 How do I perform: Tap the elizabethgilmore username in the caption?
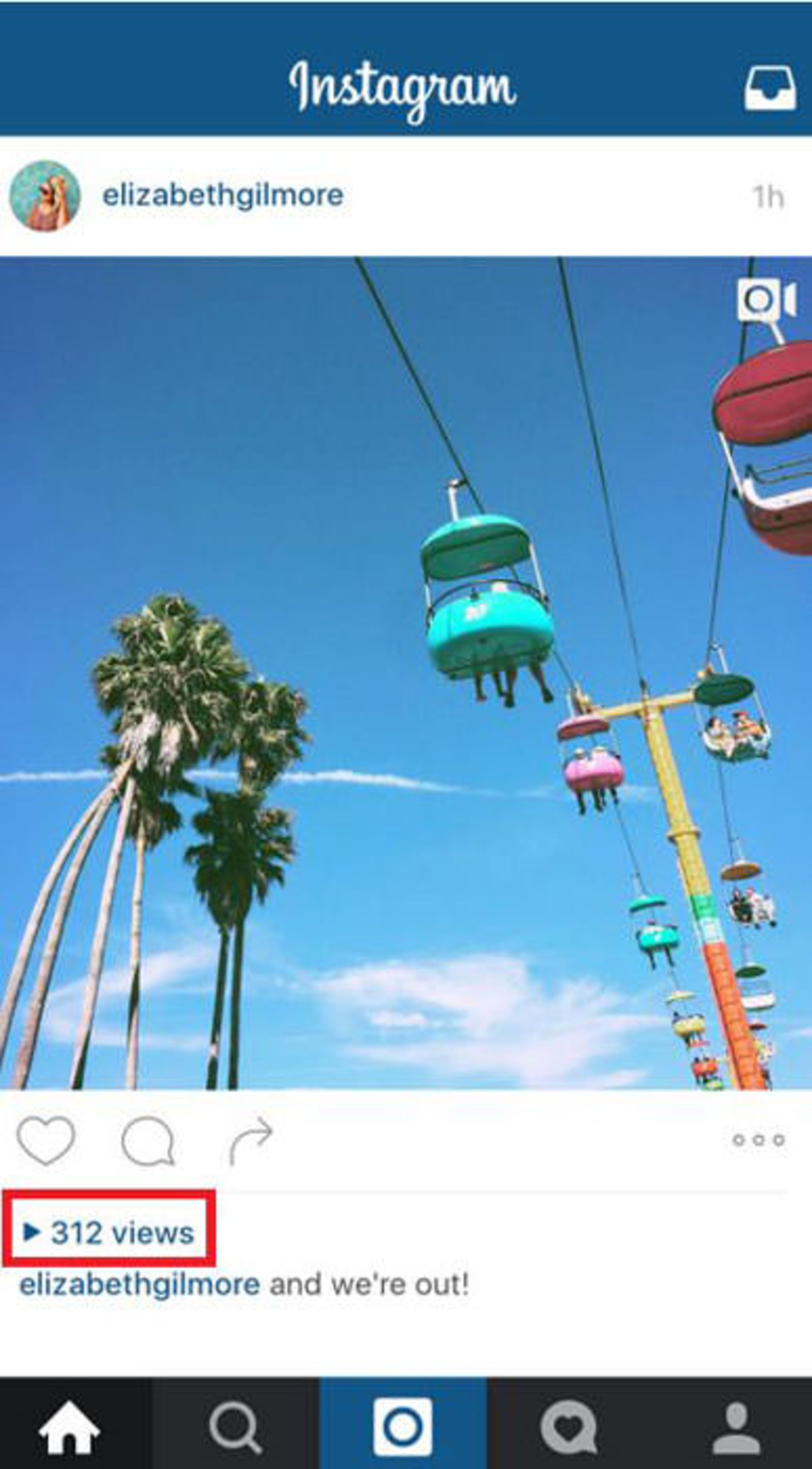(x=140, y=1285)
